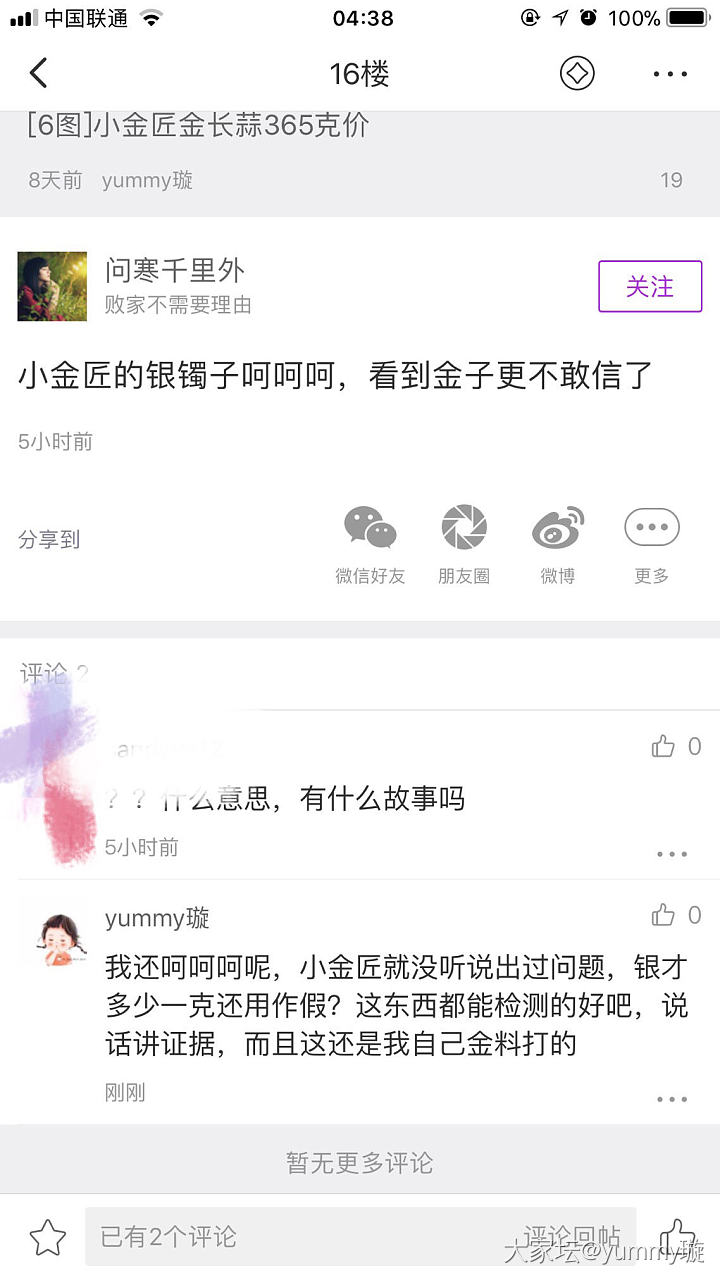Give a thumbs up in the bottom bar
The width and height of the screenshot is (720, 1280).
pos(678,1236)
